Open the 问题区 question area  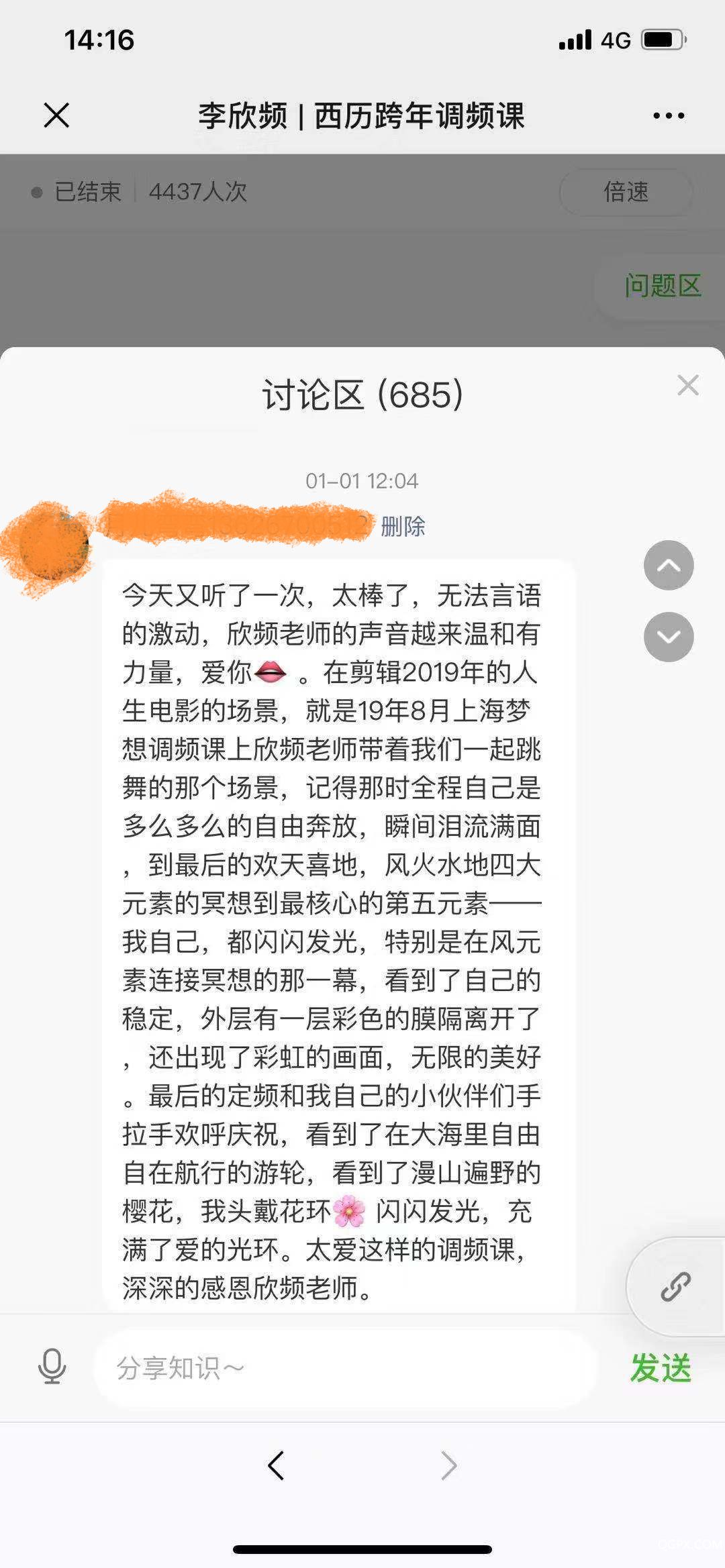(x=663, y=286)
